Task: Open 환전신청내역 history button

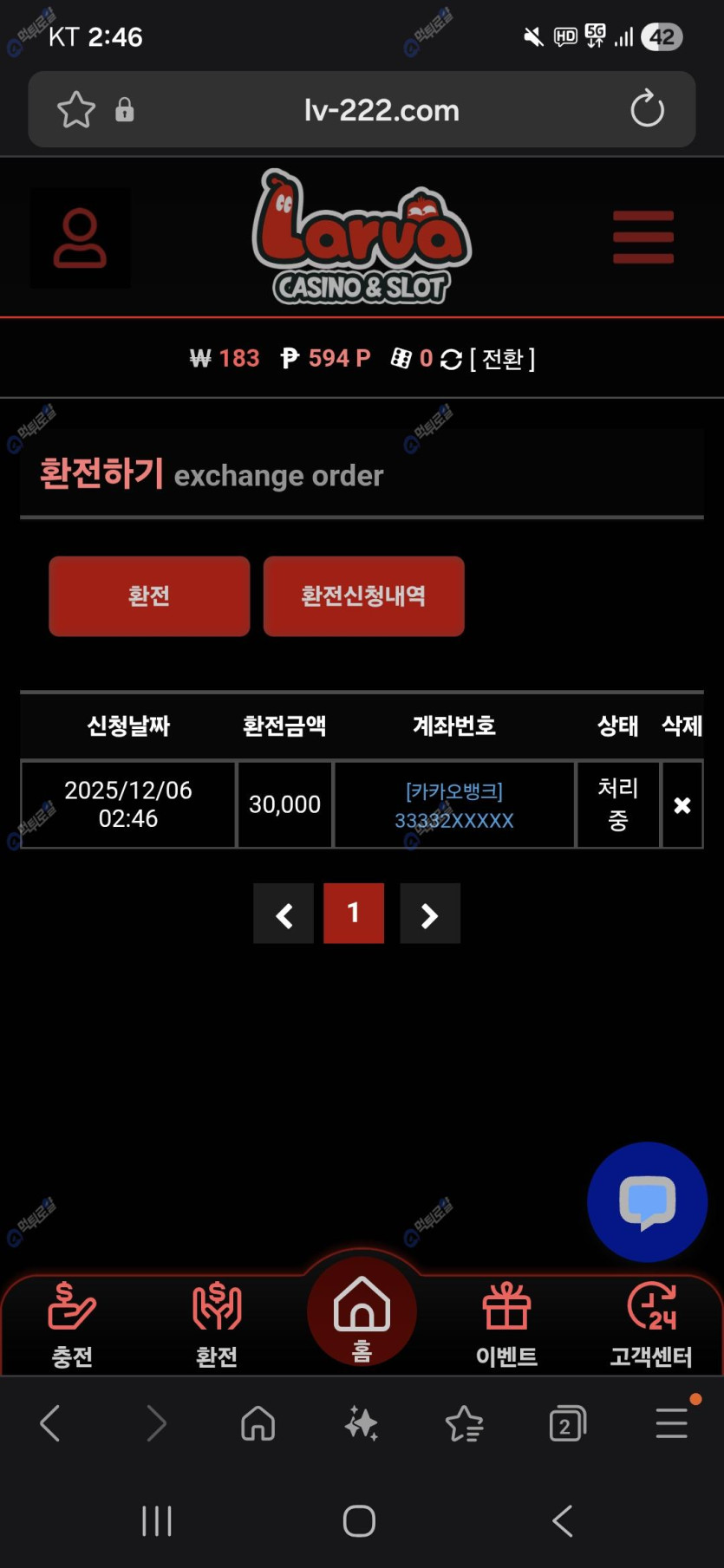Action: 363,596
